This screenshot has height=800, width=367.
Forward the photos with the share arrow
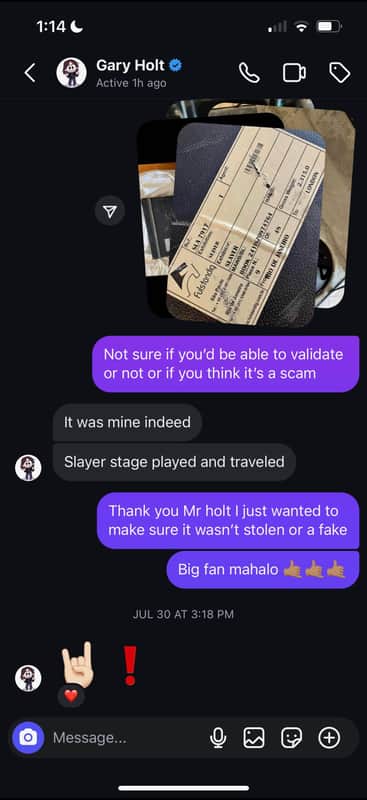pos(109,211)
